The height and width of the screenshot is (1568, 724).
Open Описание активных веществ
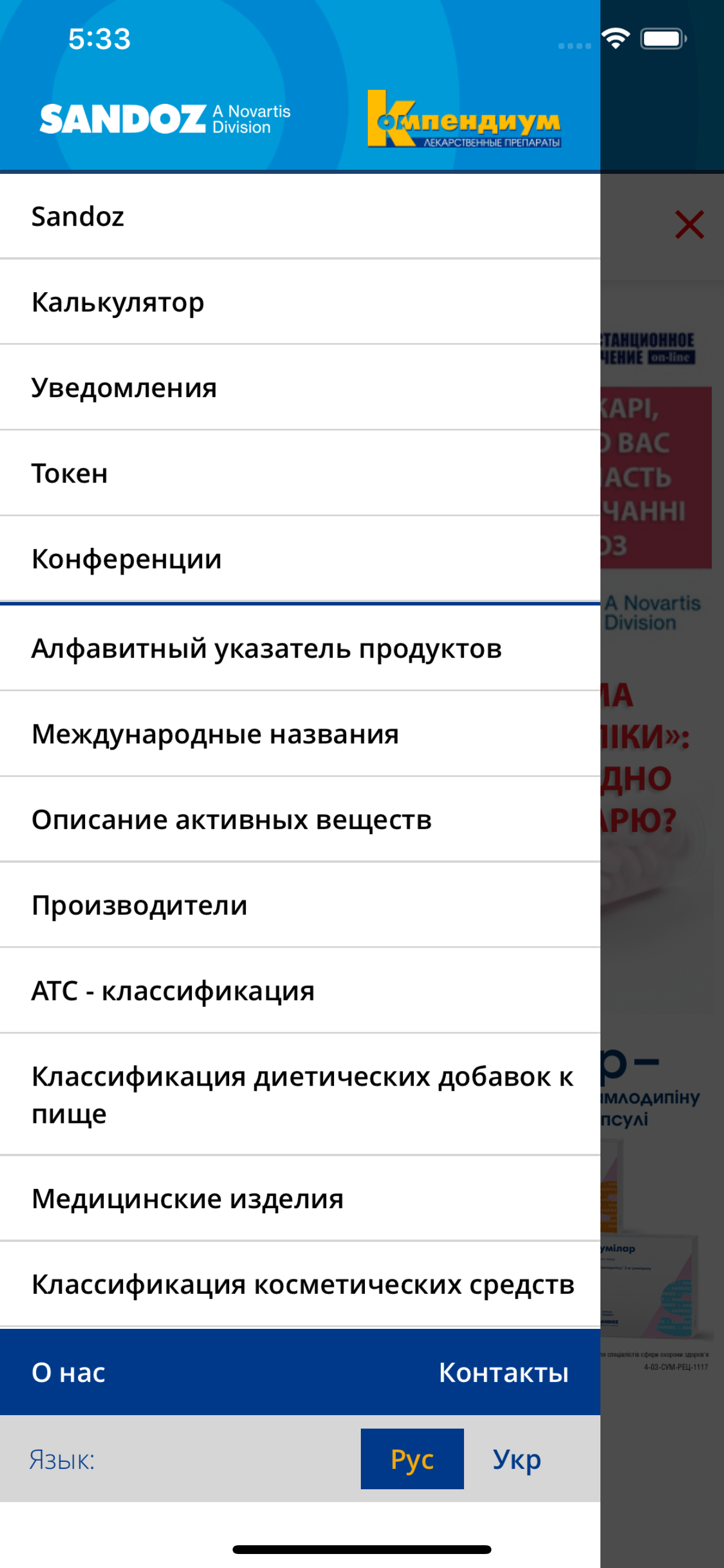231,820
